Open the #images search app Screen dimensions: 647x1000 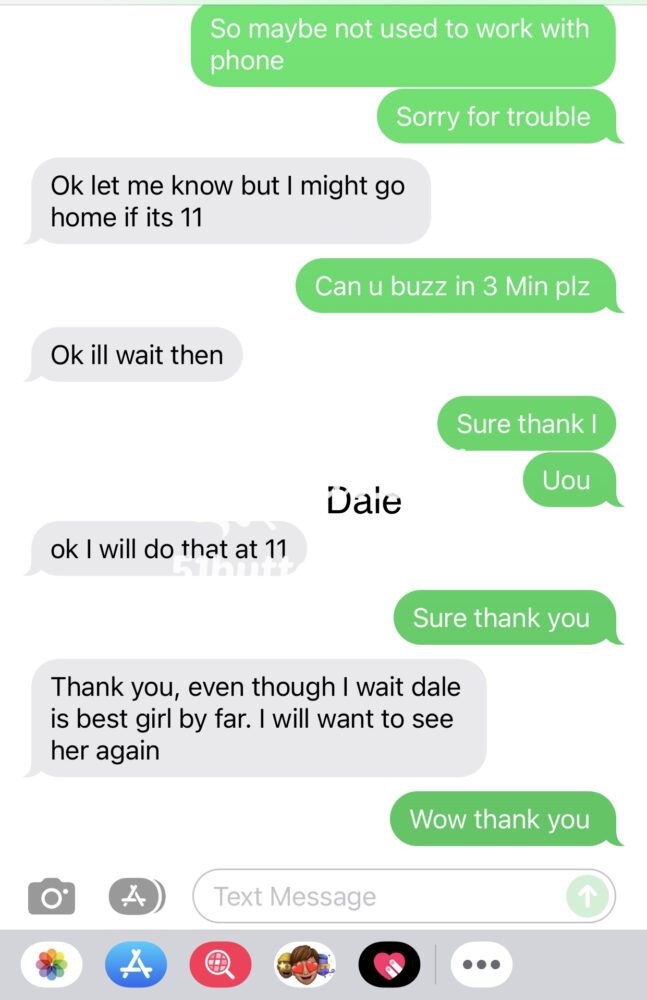click(220, 965)
